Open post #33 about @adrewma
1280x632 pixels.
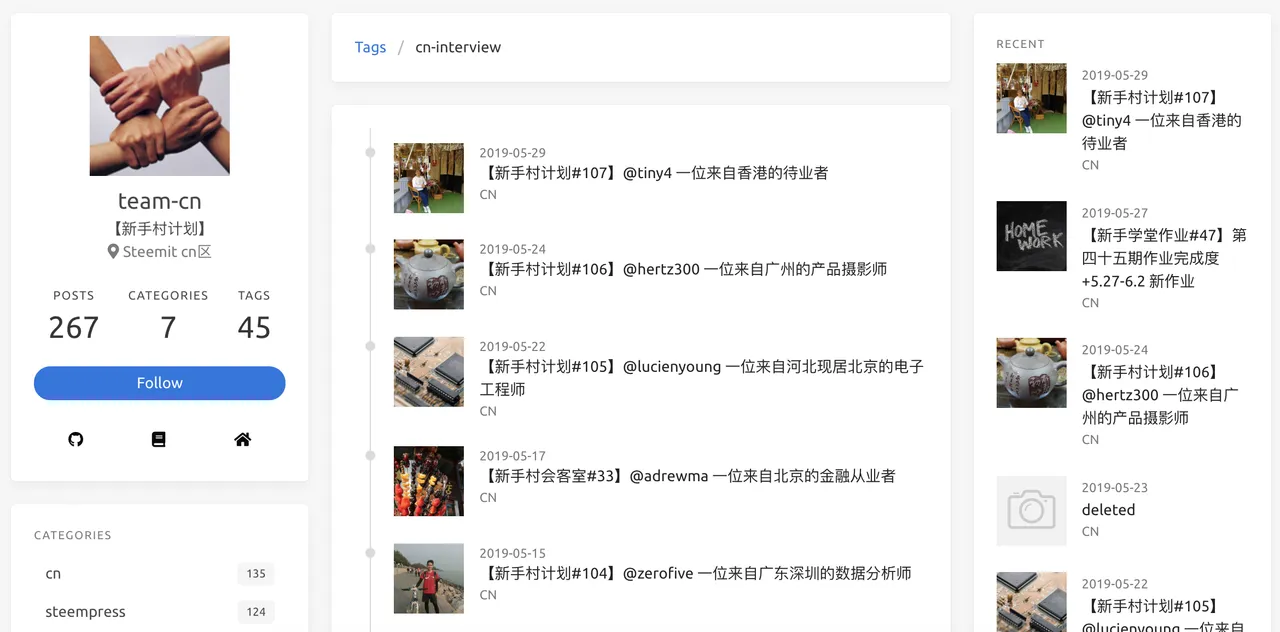[x=688, y=476]
